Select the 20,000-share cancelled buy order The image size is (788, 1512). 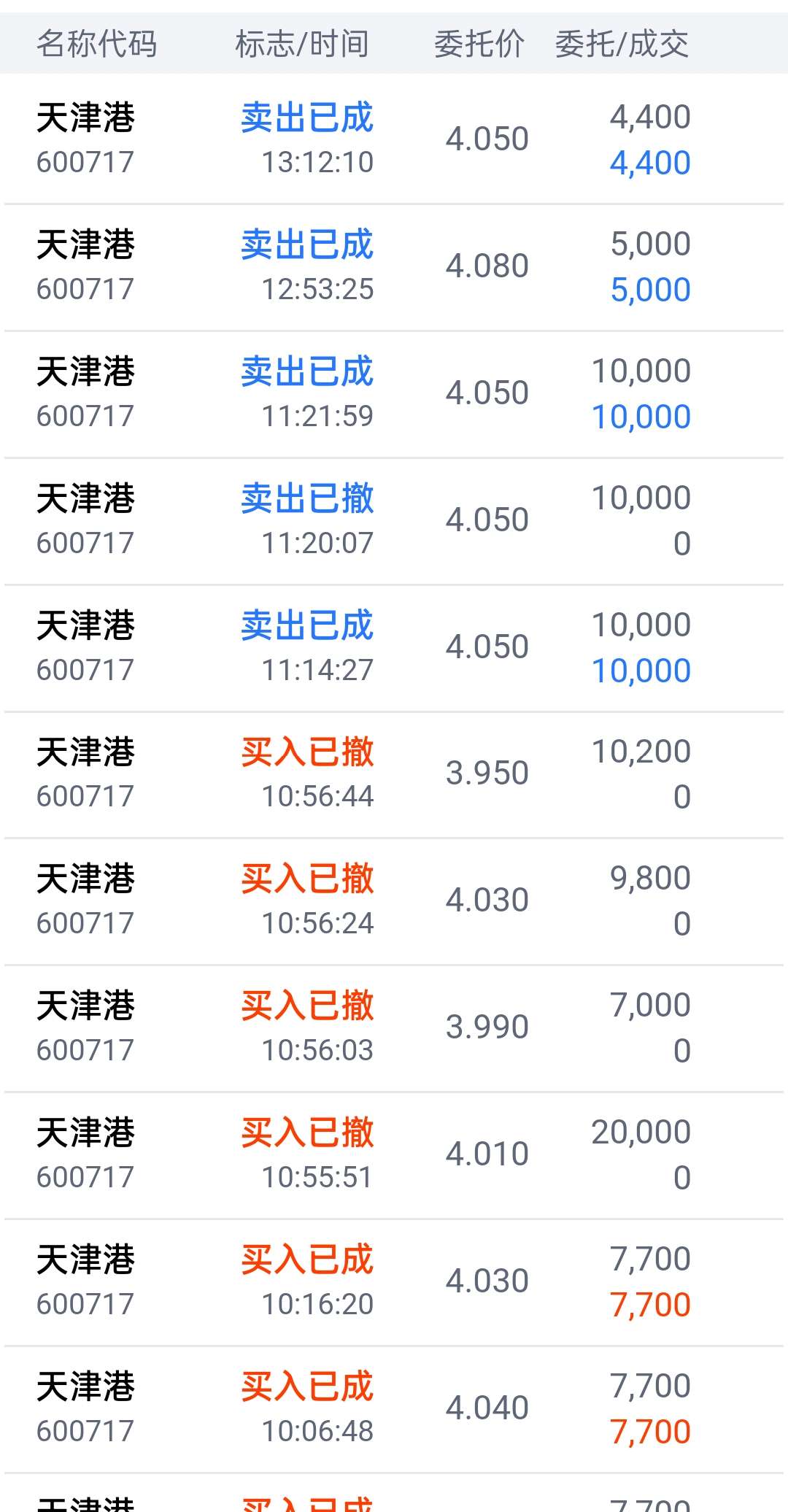click(394, 1153)
